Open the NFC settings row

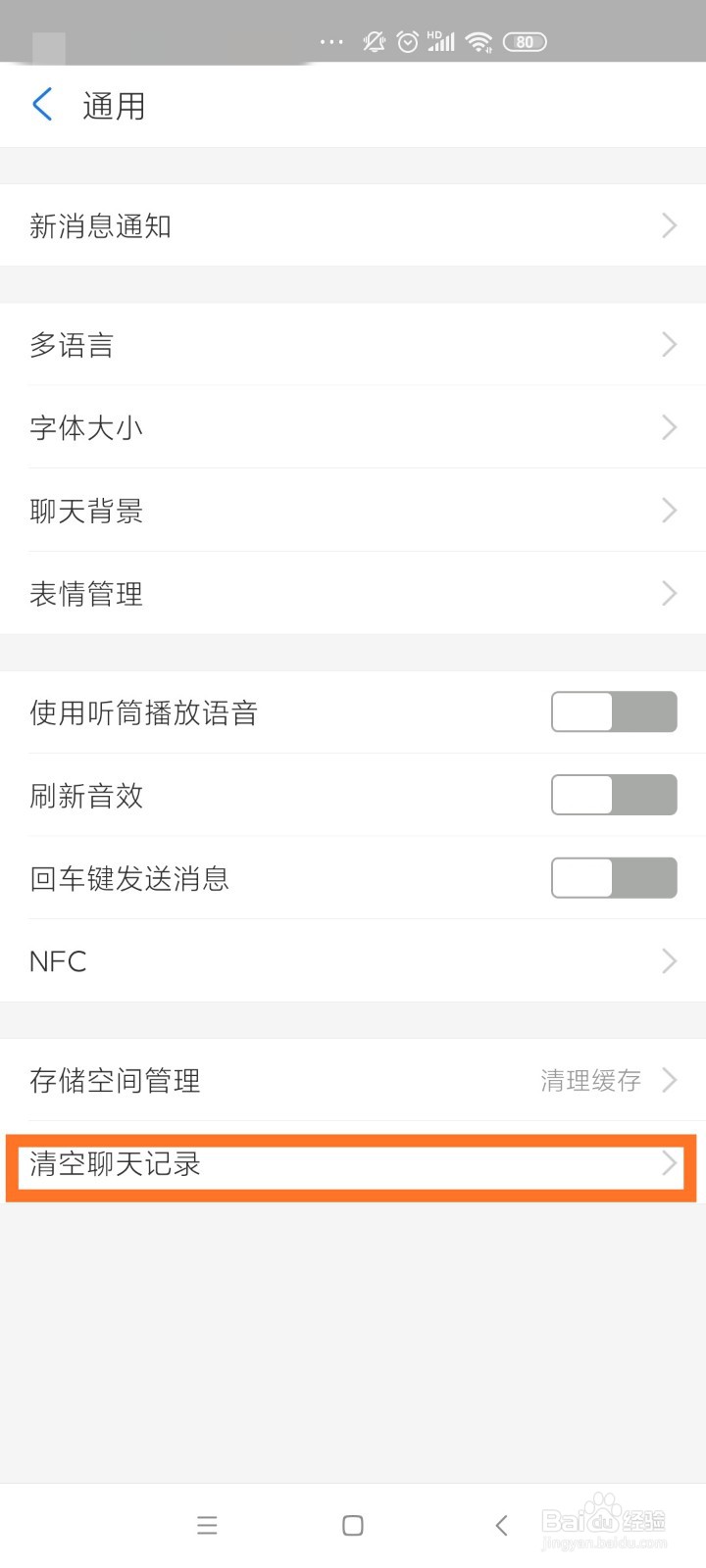[353, 960]
